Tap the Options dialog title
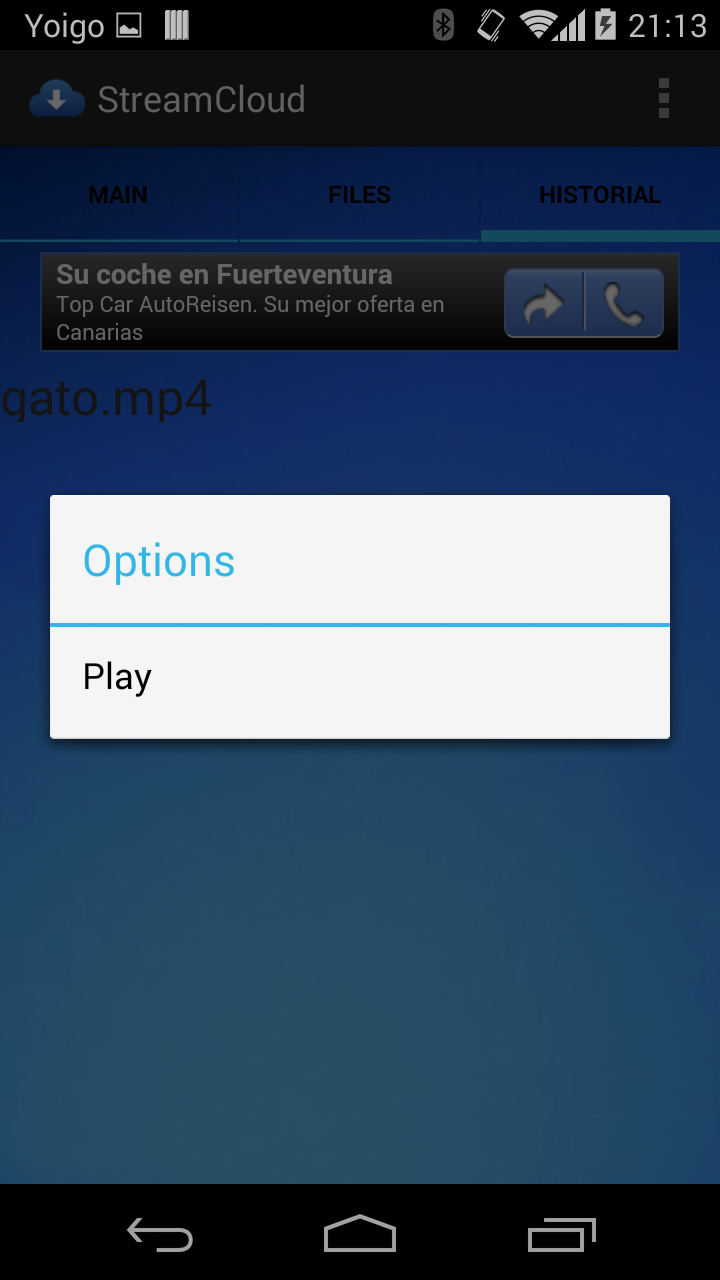The width and height of the screenshot is (720, 1280). tap(158, 560)
